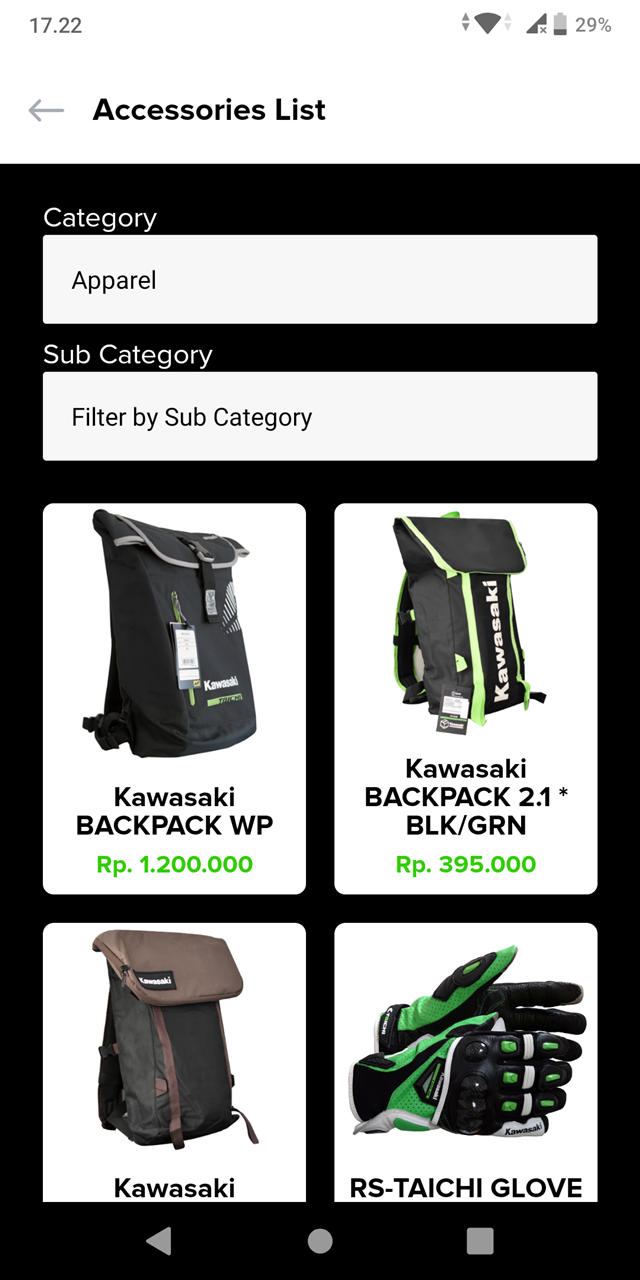Open the RS-TAICHI GLOVE product card
The image size is (640, 1280).
pyautogui.click(x=466, y=1060)
